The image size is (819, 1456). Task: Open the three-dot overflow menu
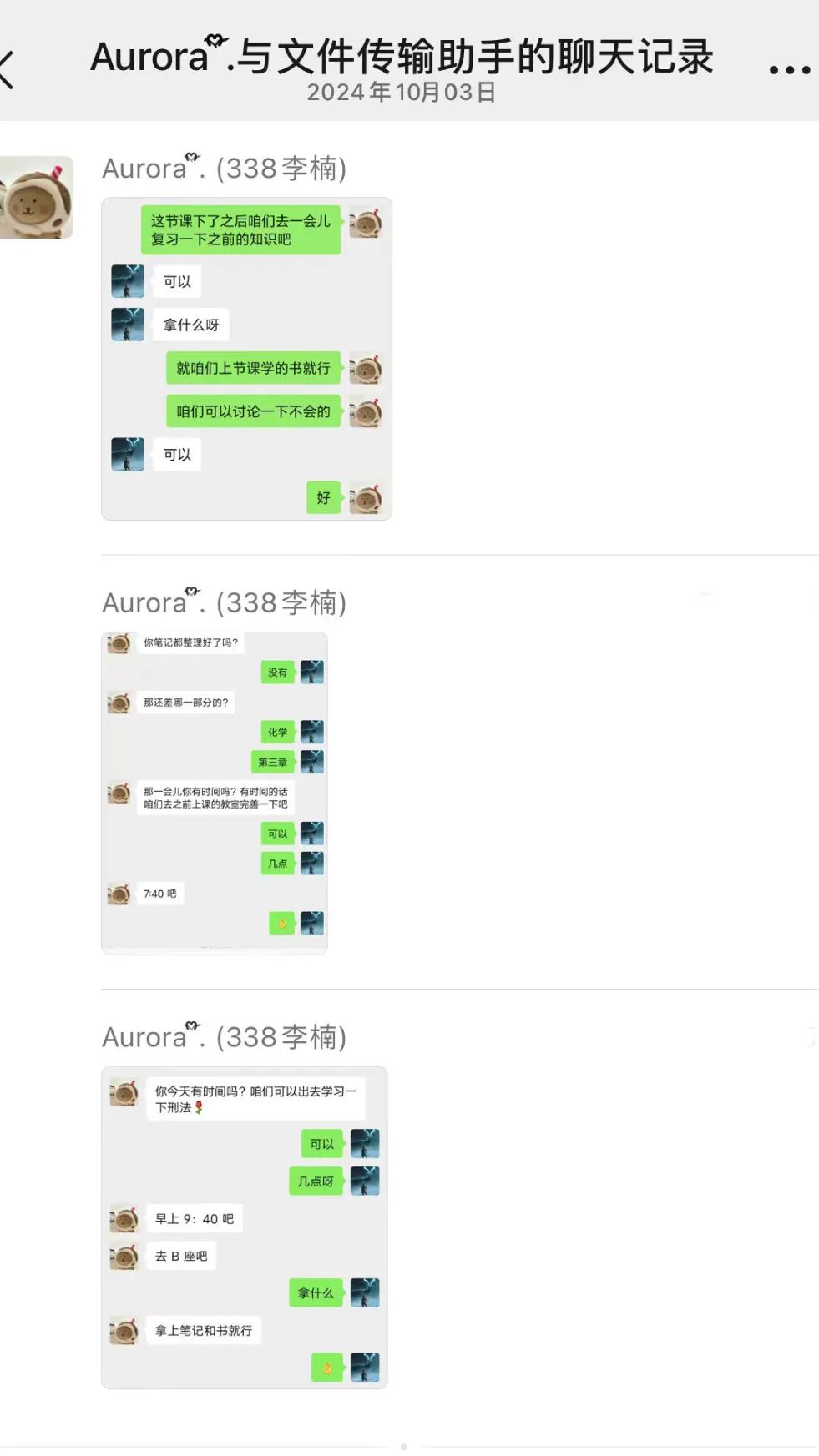(789, 70)
